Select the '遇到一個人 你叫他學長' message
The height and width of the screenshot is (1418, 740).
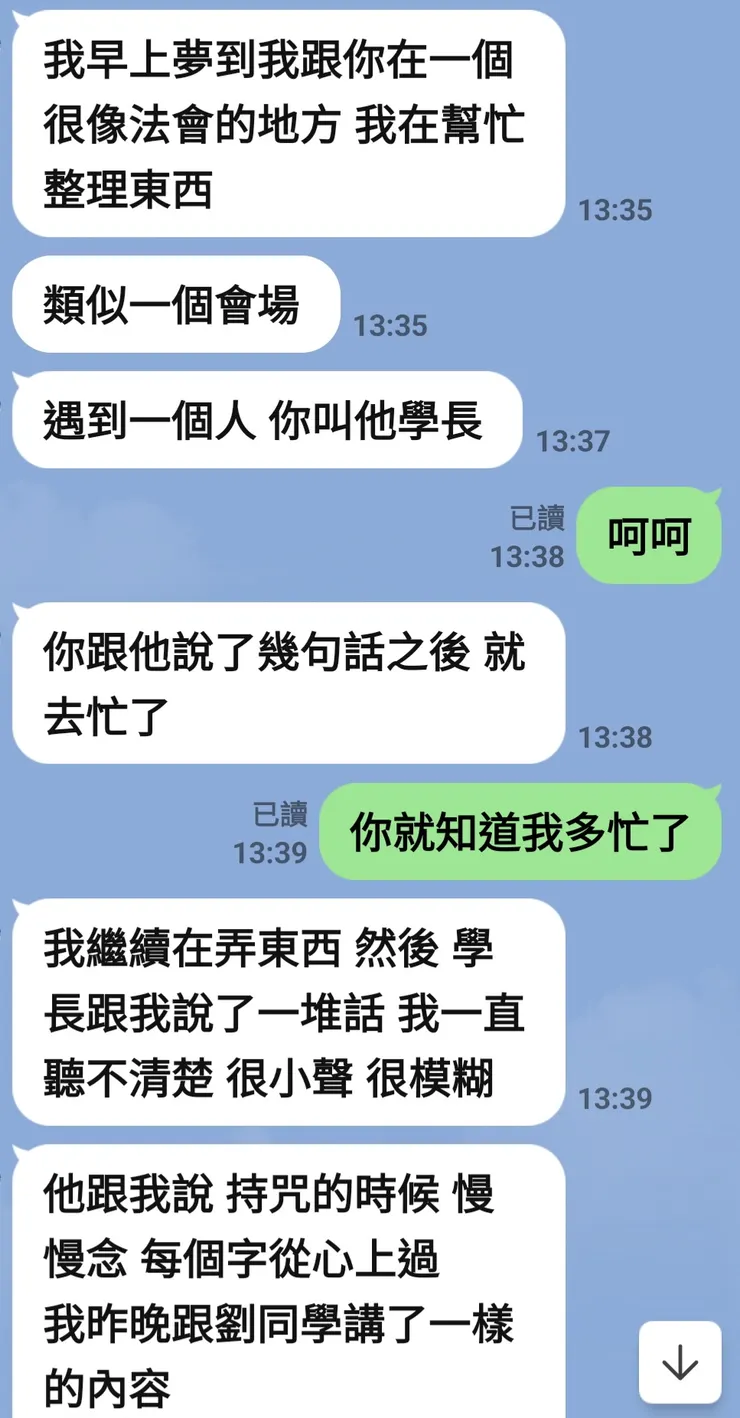point(265,421)
